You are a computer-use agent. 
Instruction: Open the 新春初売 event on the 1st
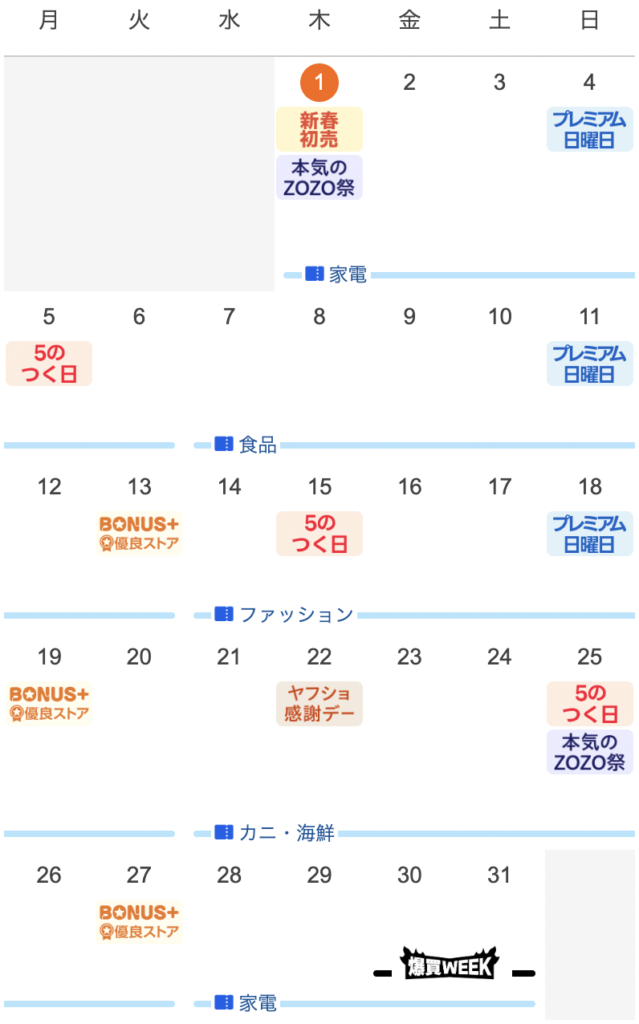coord(319,129)
